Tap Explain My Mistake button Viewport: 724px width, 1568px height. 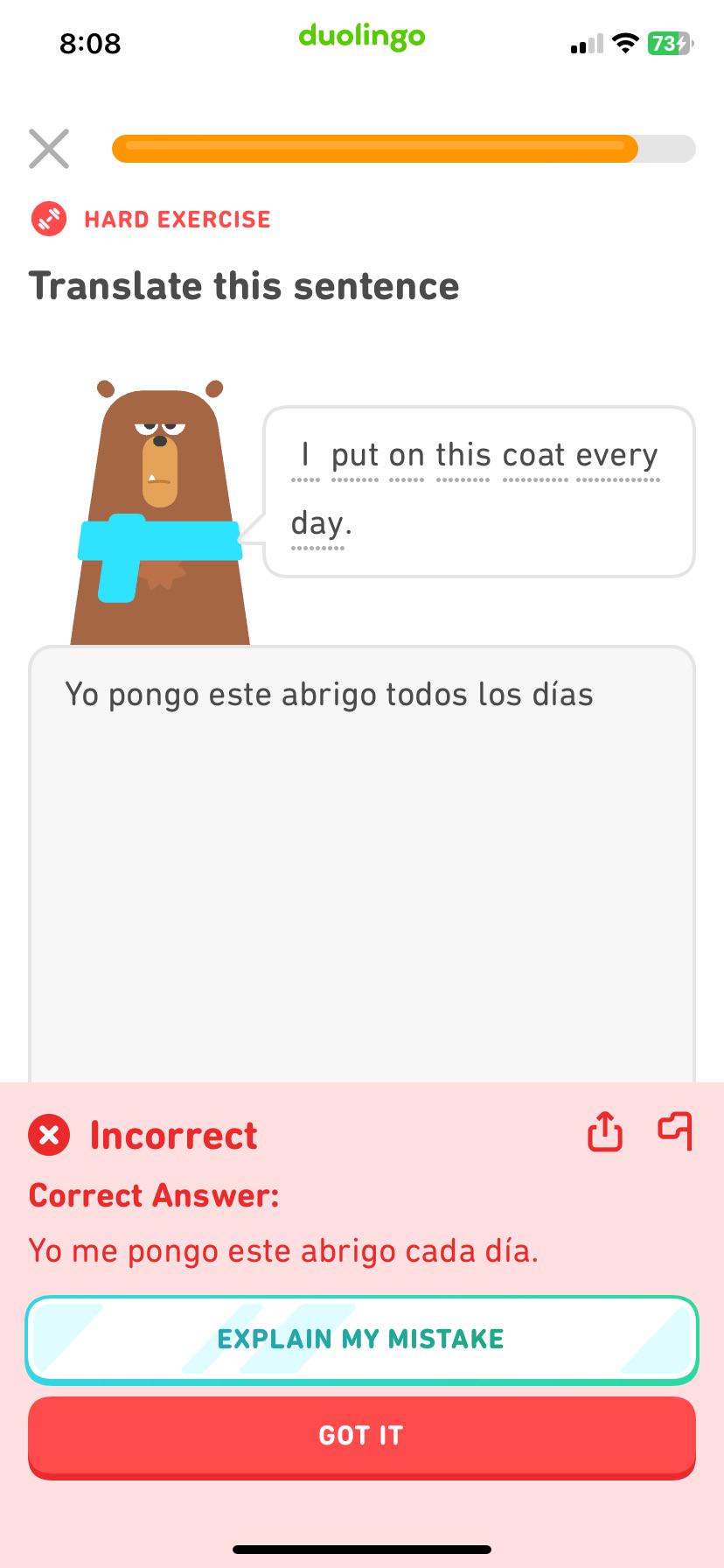click(x=361, y=1339)
